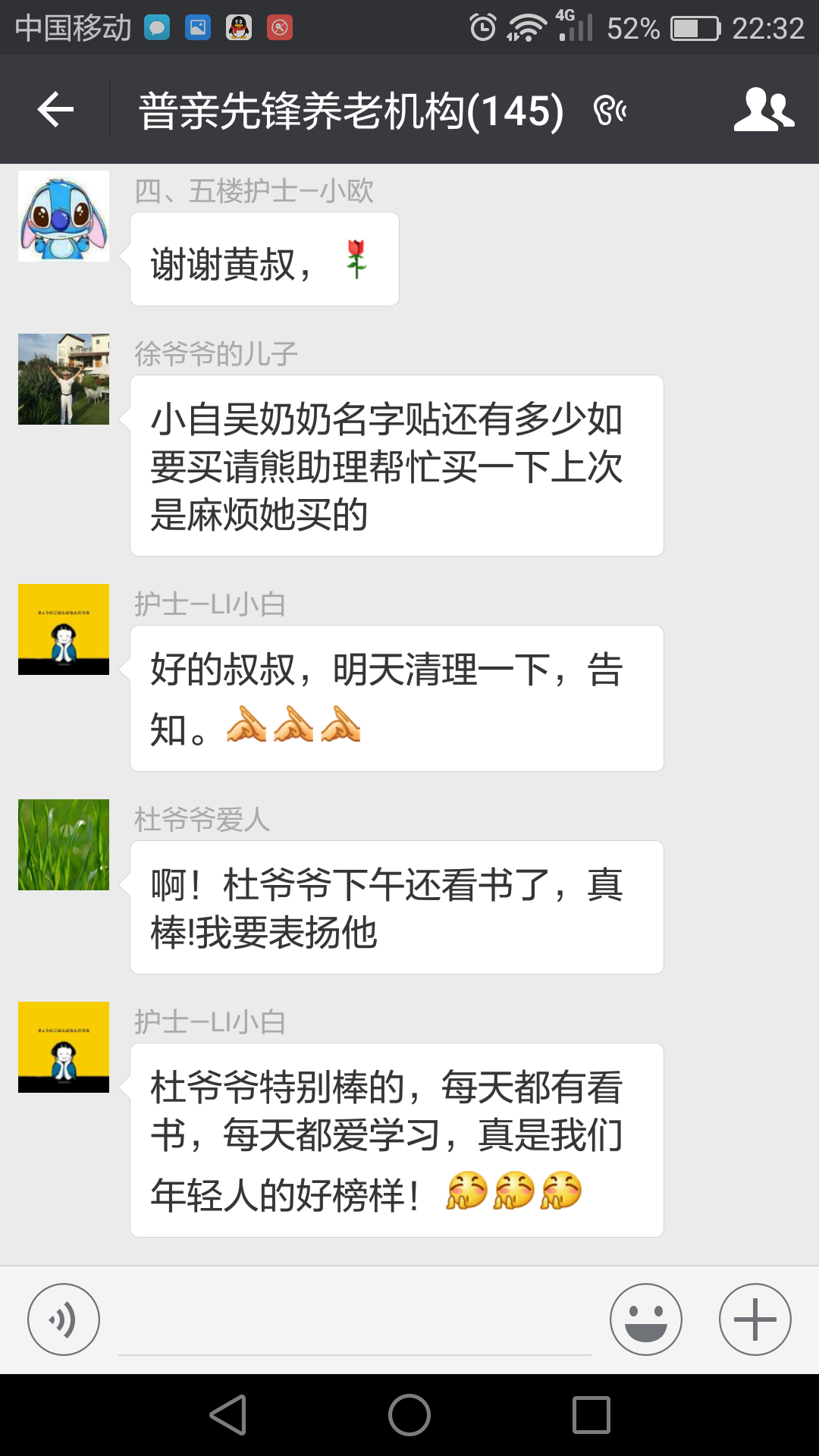
Task: Tap the message text input field
Action: click(355, 1323)
